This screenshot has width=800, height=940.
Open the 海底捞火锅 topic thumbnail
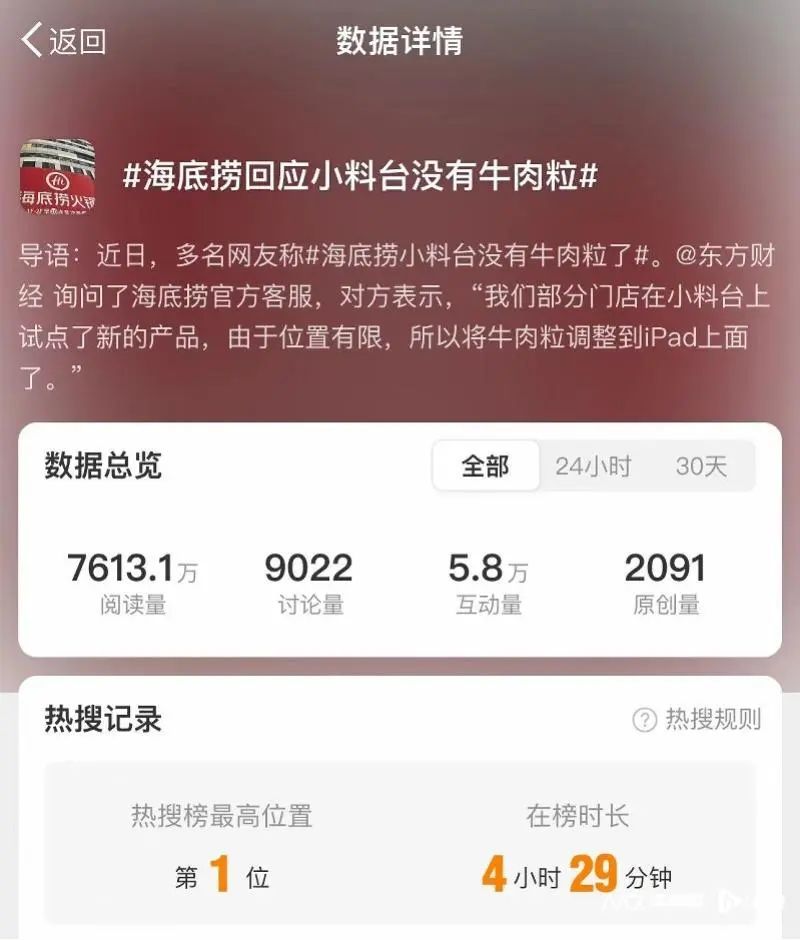(x=58, y=176)
